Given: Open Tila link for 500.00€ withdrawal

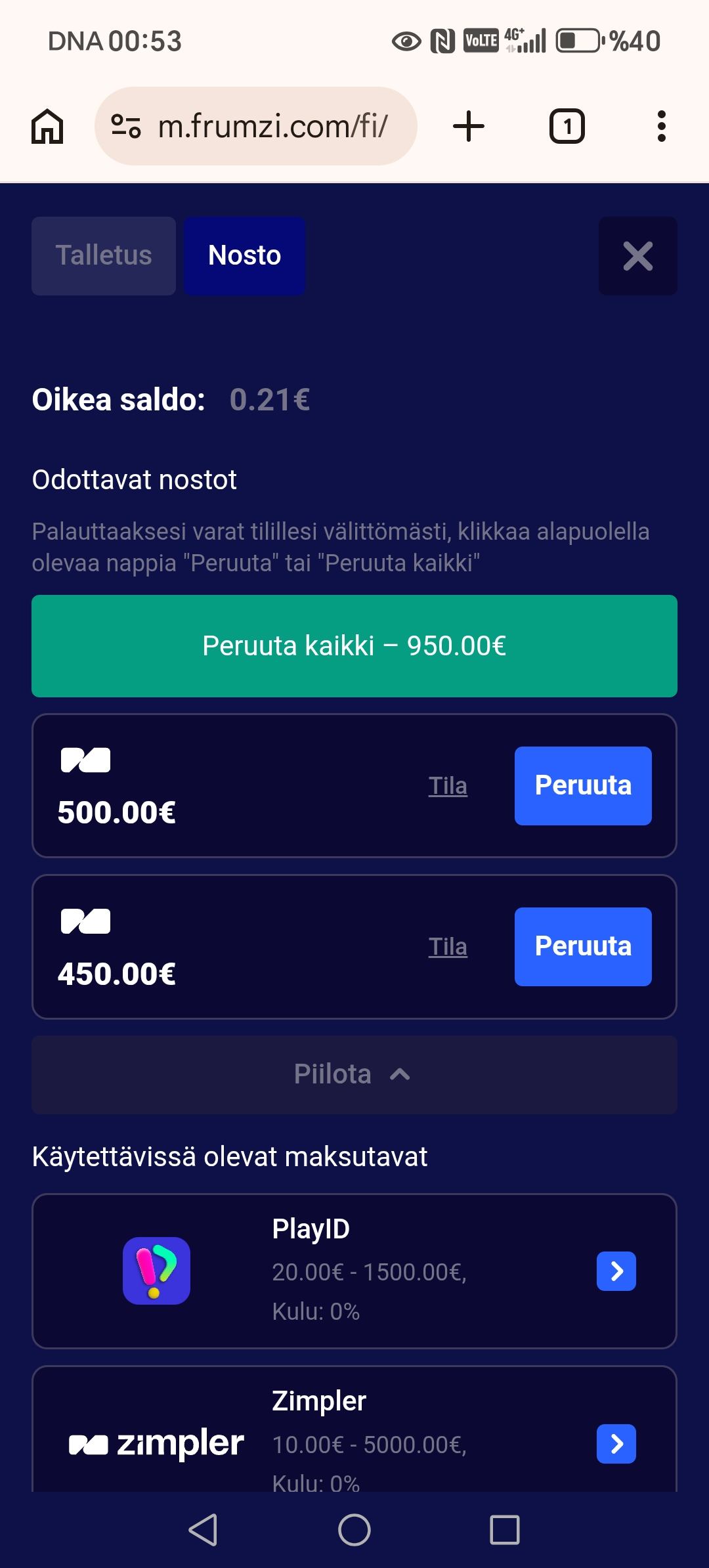Looking at the screenshot, I should click(448, 785).
